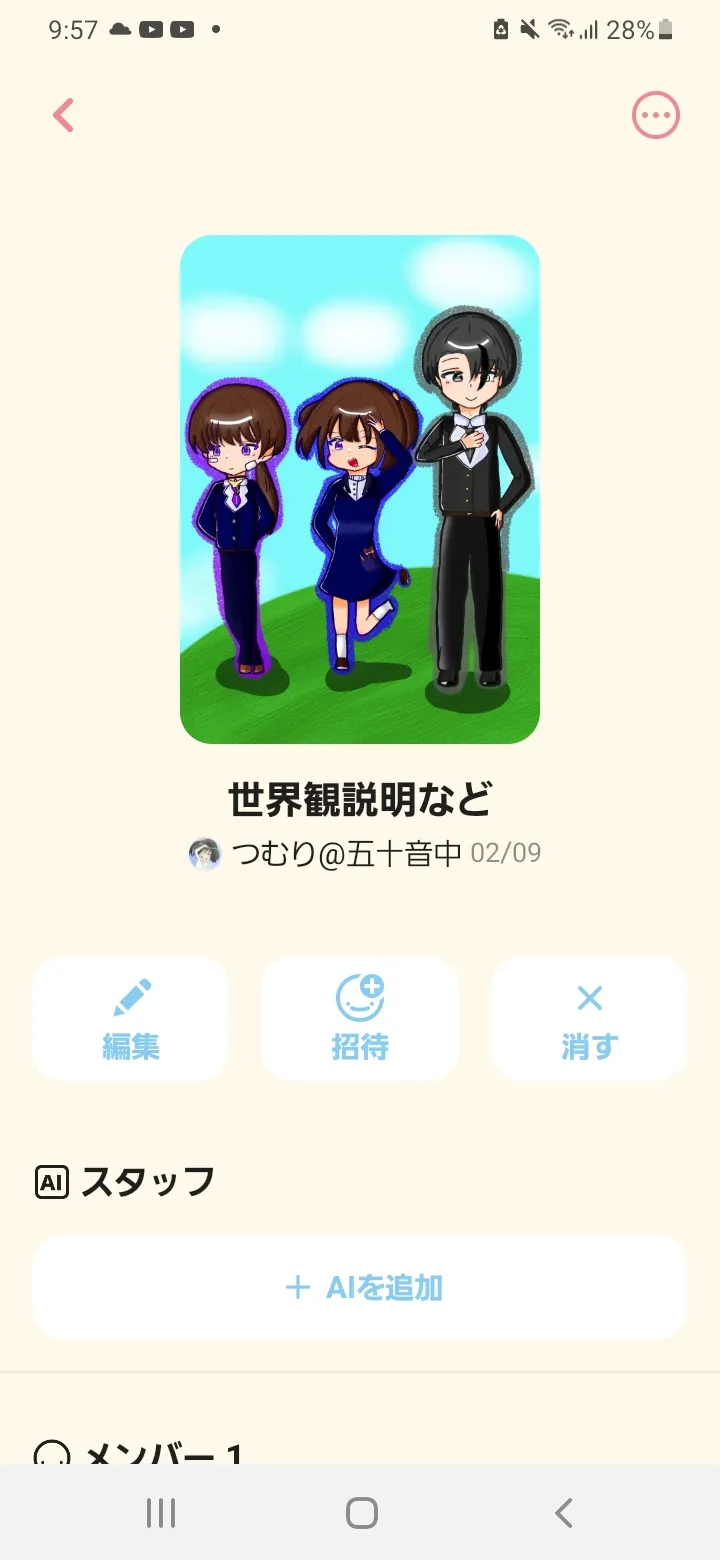Add an AI with AIを追加
The width and height of the screenshot is (720, 1560).
click(x=360, y=1287)
